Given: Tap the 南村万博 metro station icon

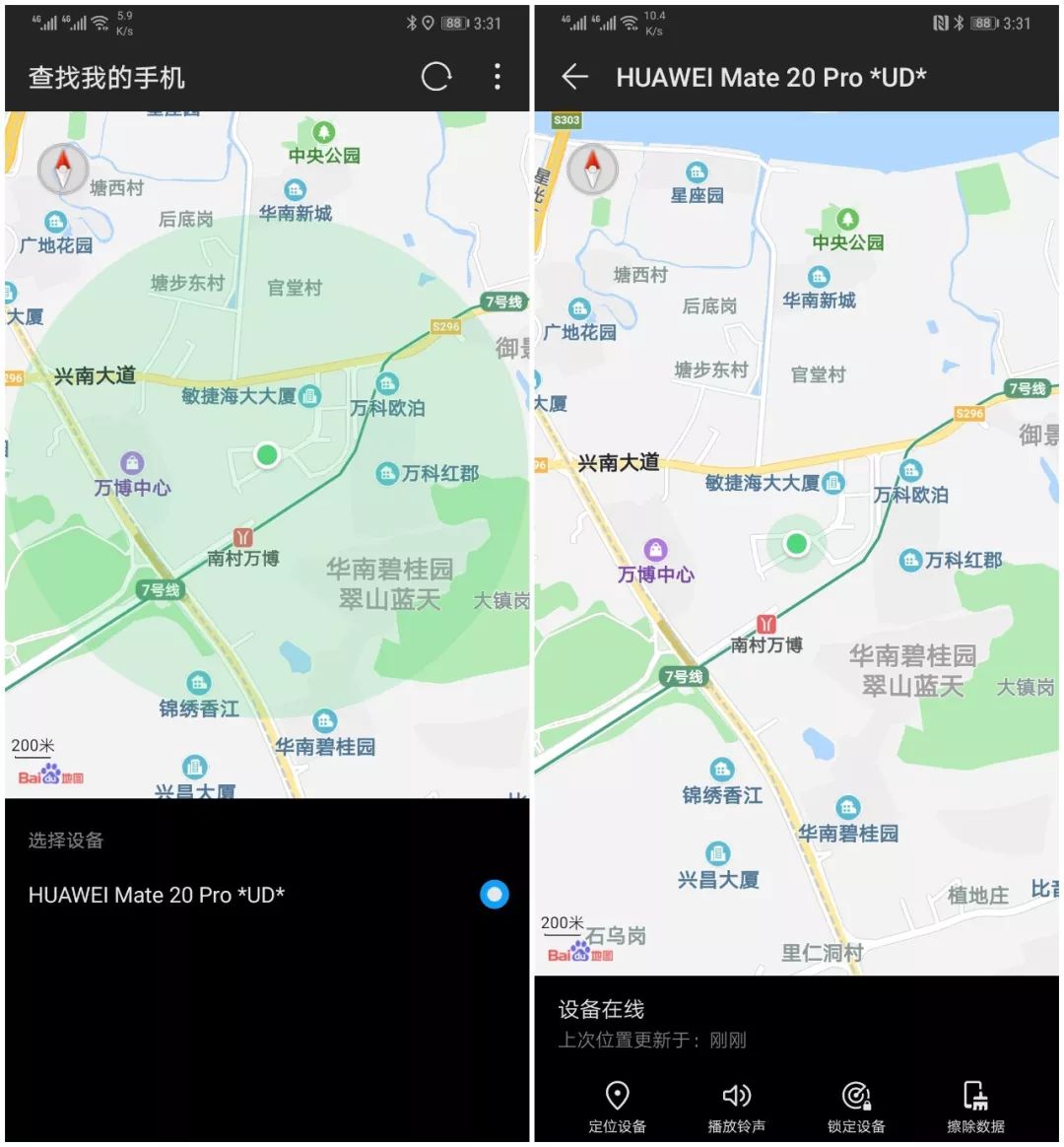Looking at the screenshot, I should coord(242,537).
